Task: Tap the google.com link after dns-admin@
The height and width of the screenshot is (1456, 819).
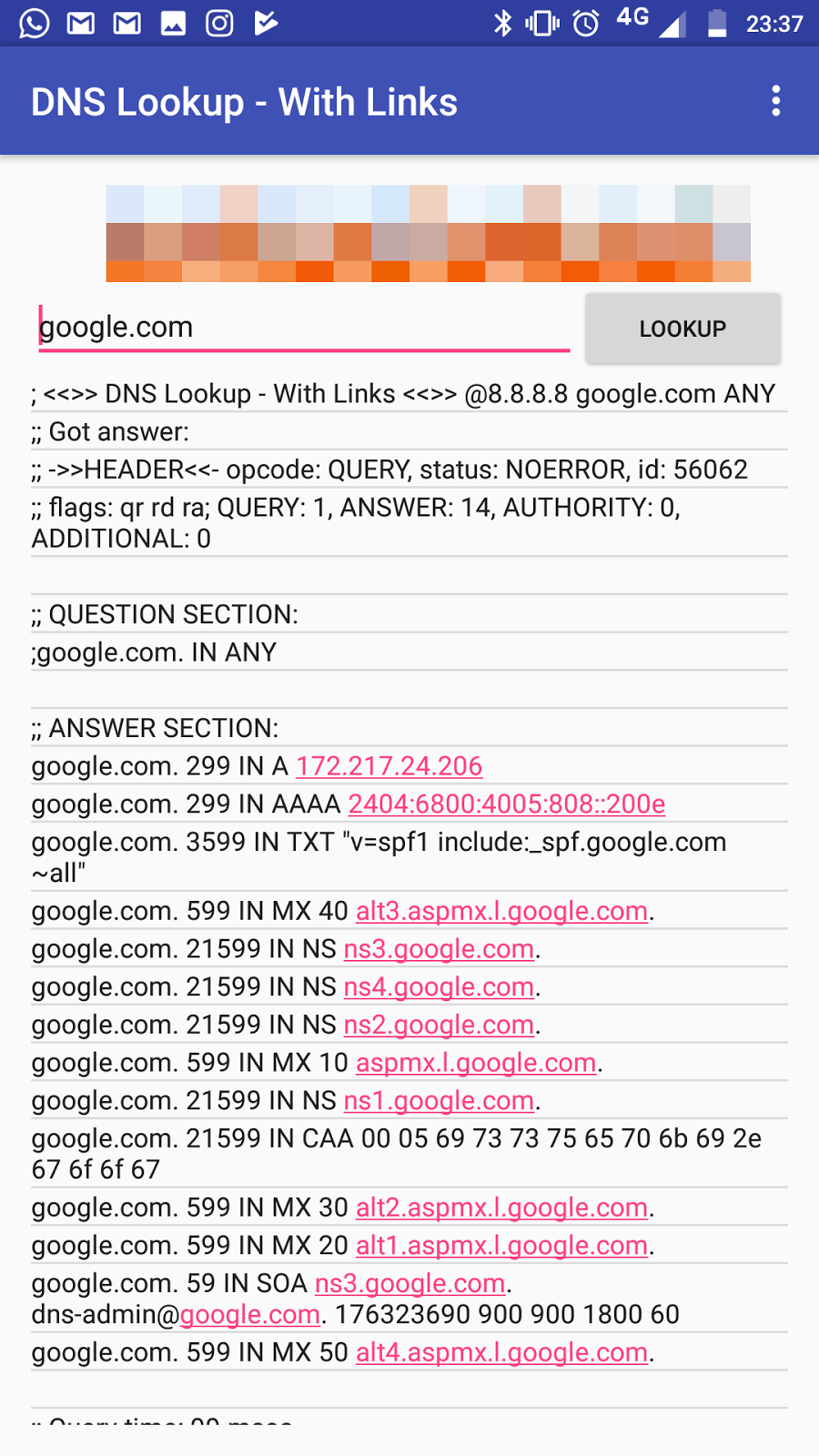Action: 250,1315
